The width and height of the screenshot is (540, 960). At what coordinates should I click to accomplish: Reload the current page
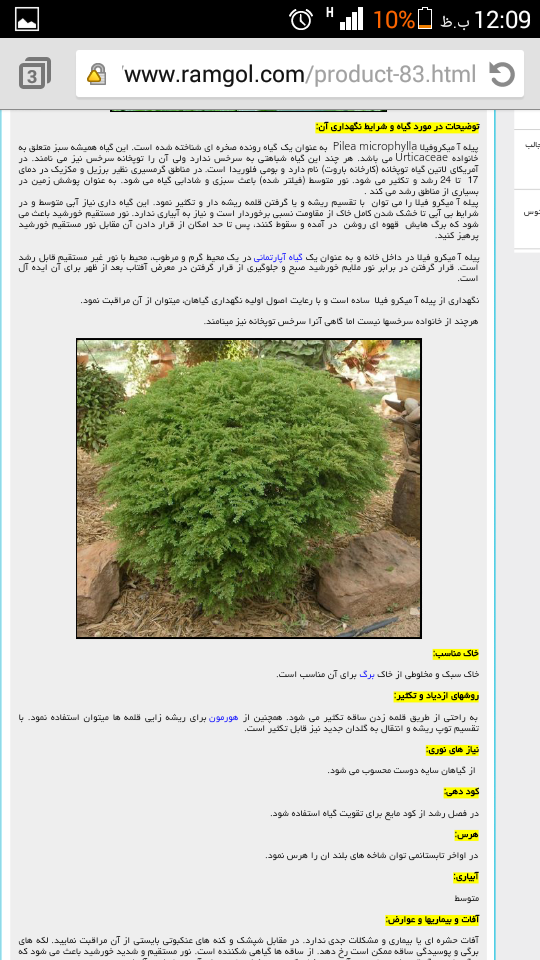502,74
